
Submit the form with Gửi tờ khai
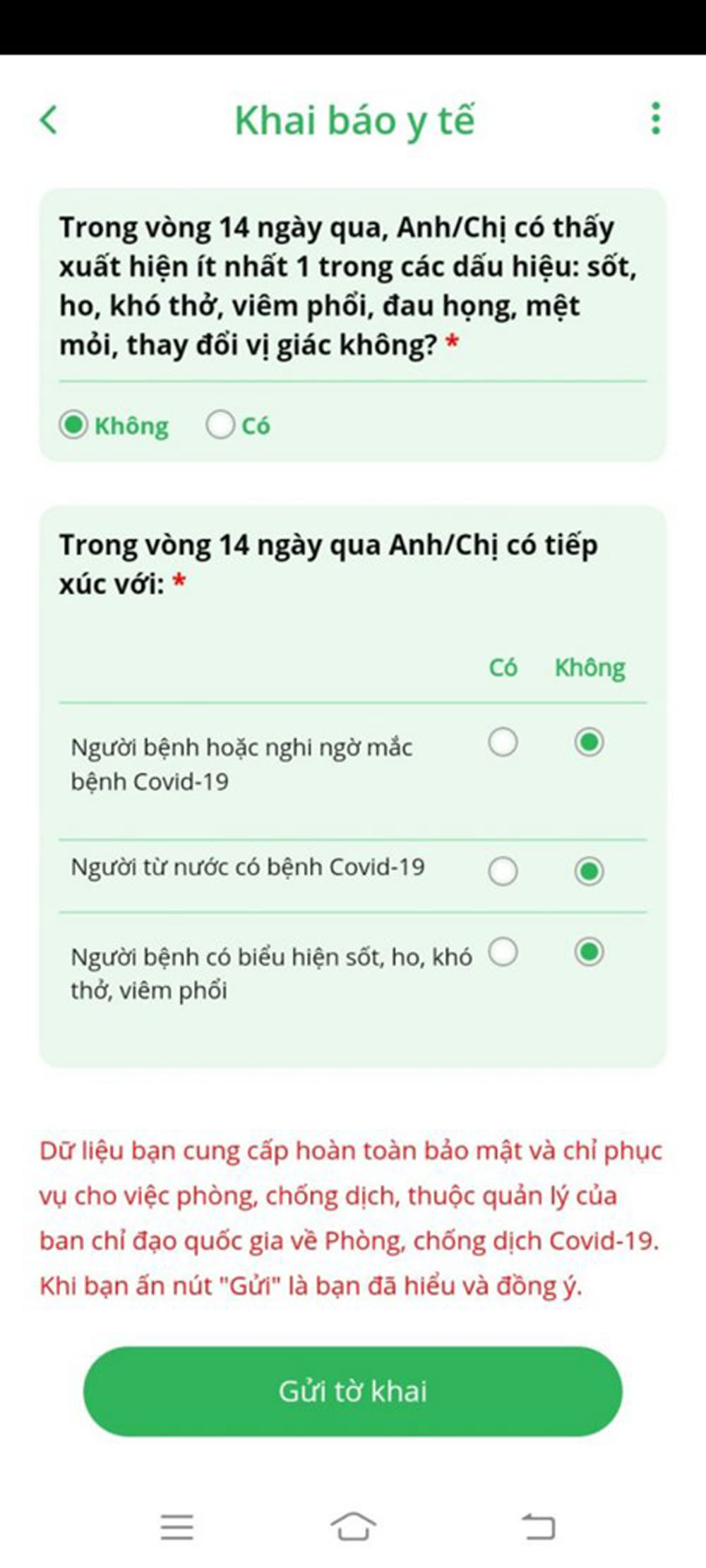353,1391
